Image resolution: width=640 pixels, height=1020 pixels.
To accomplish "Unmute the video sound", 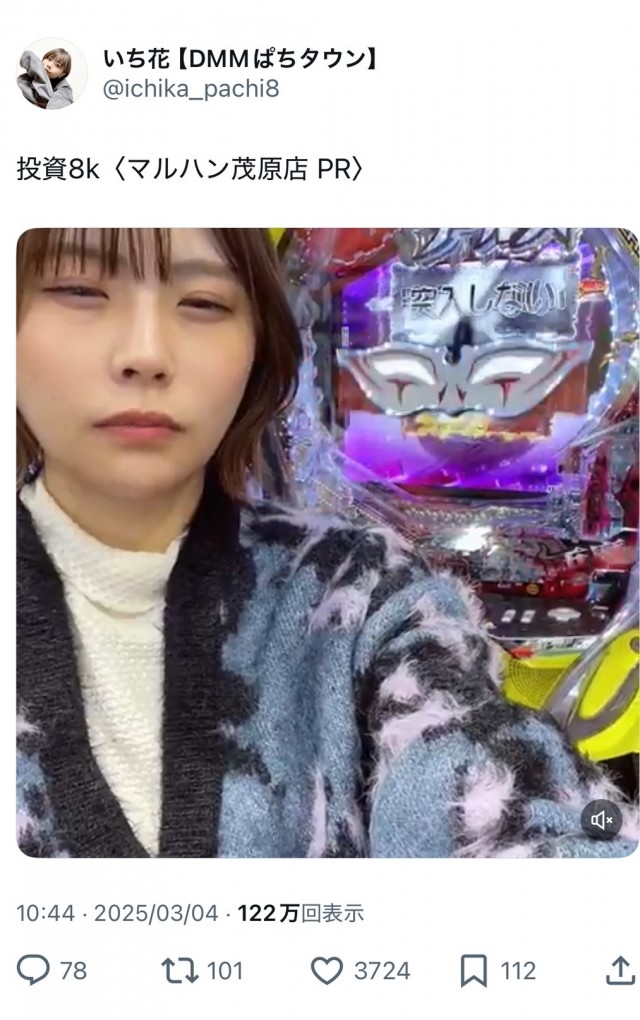I will click(601, 820).
